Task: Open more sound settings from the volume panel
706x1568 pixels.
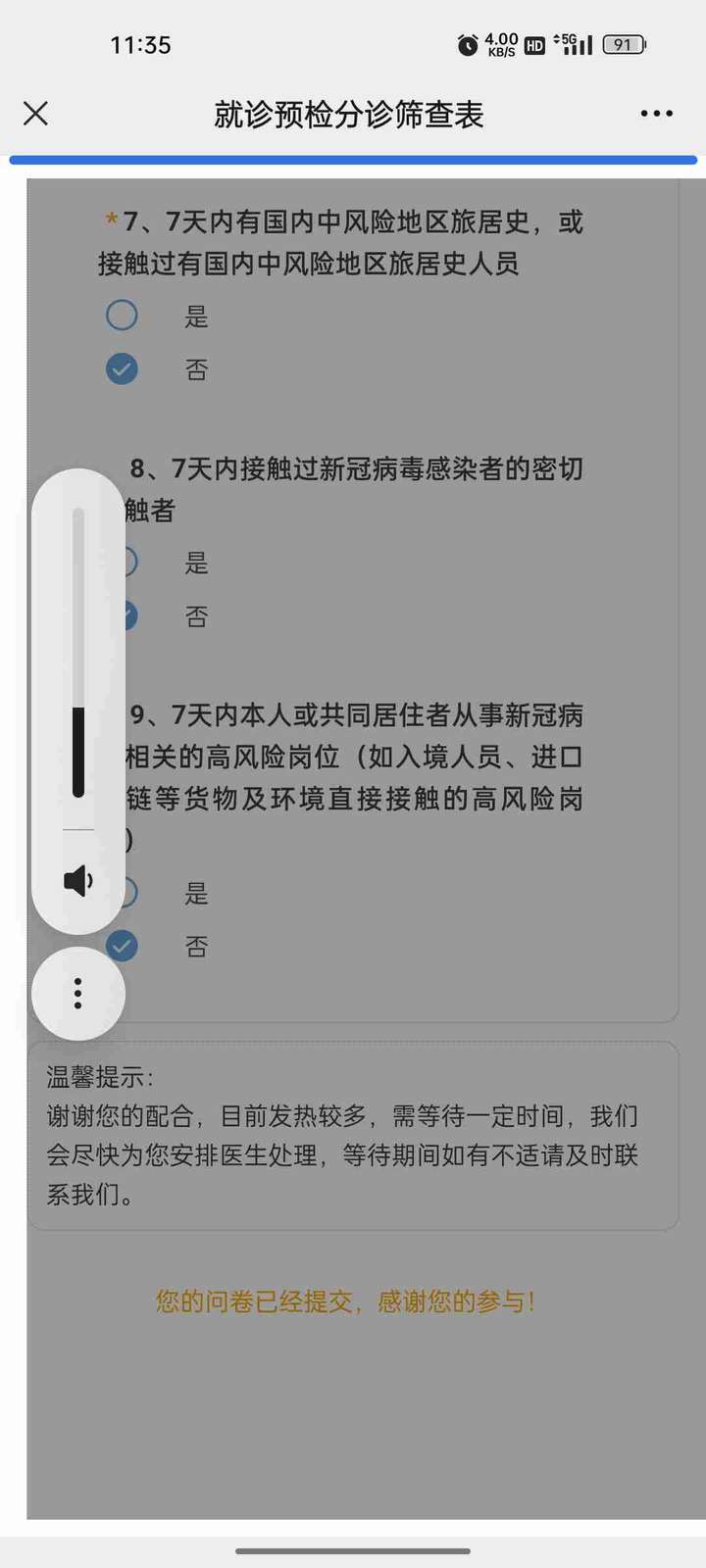Action: [77, 994]
